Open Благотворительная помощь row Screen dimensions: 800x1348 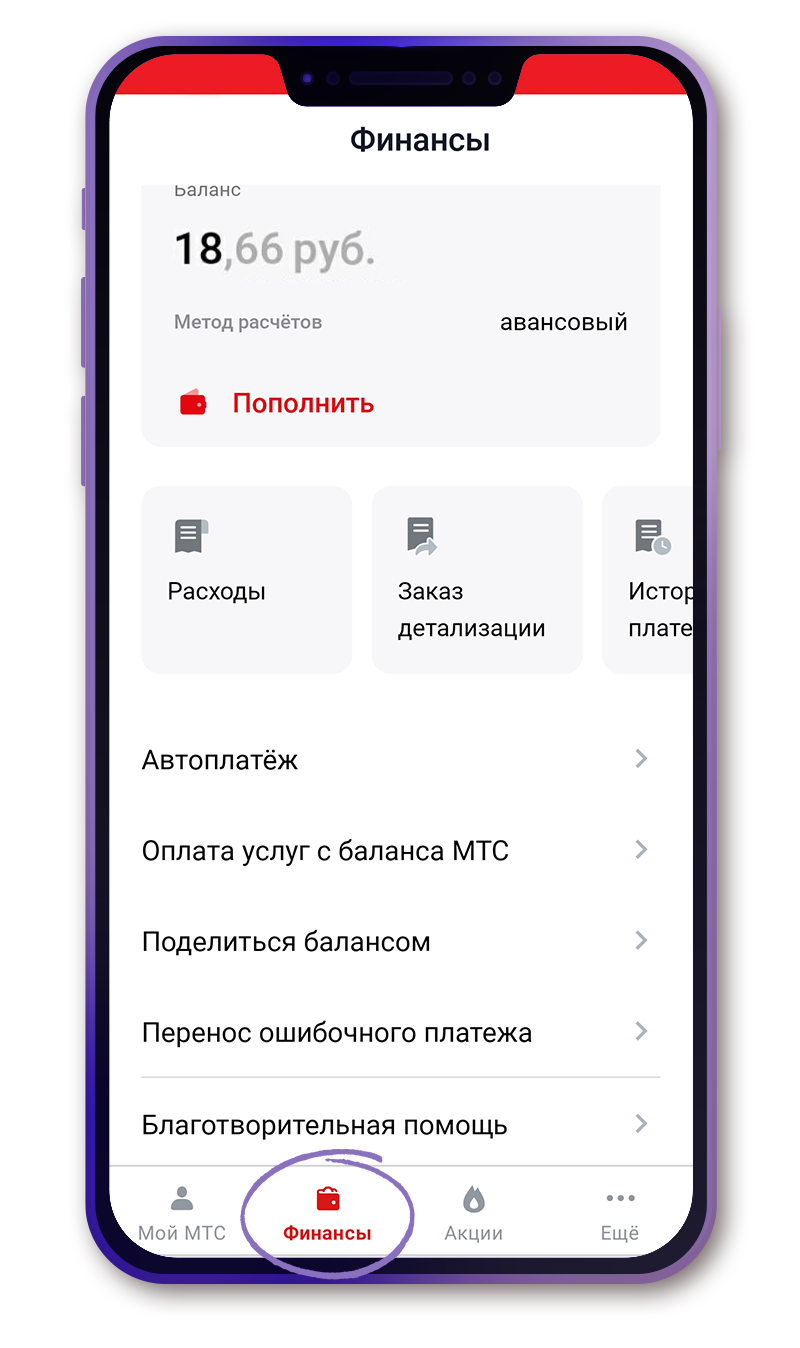pos(400,1125)
